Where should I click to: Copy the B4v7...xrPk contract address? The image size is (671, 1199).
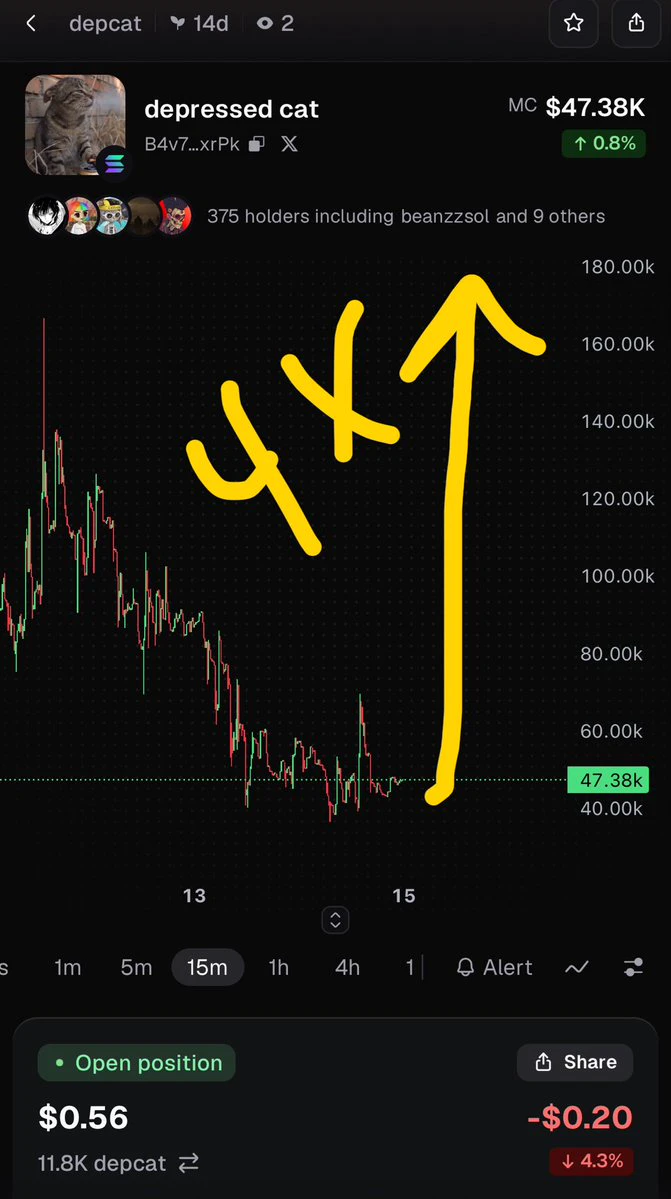[258, 144]
